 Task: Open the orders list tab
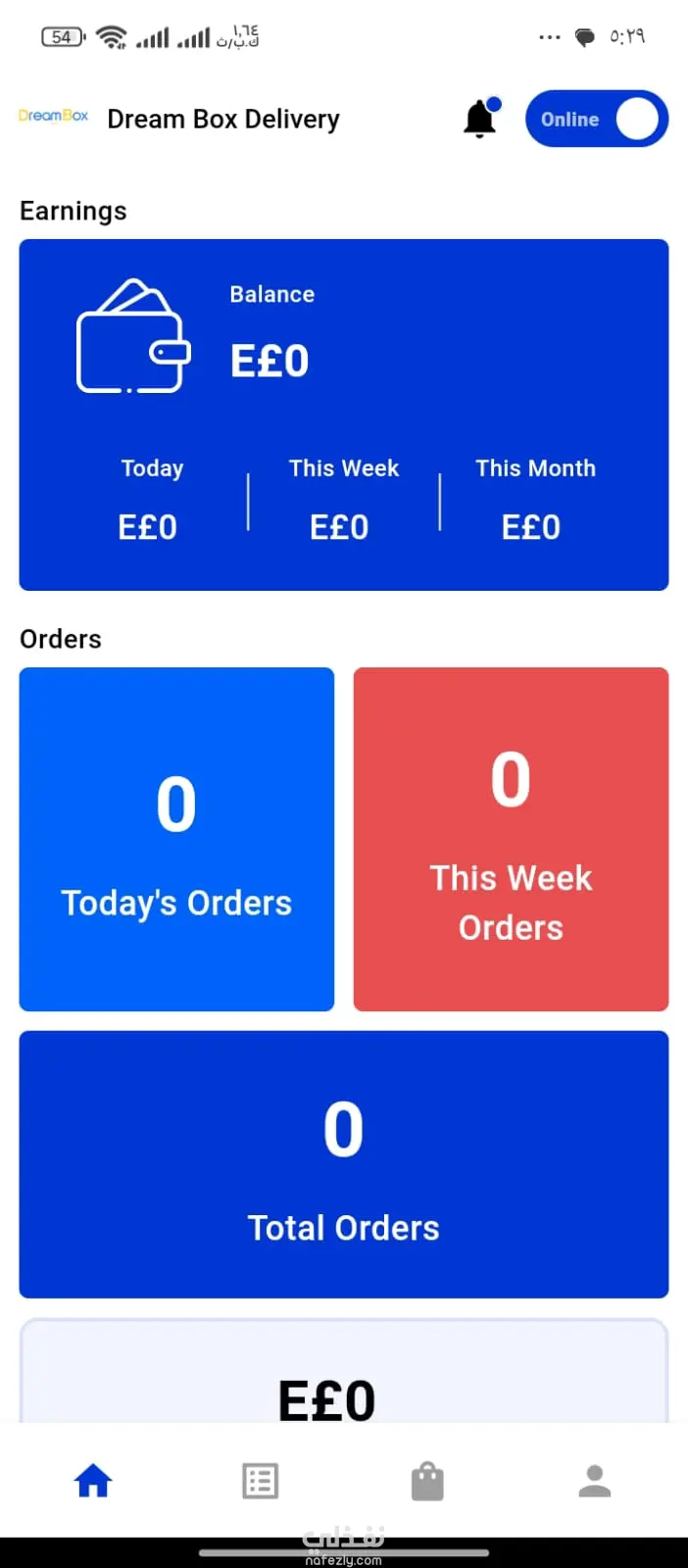pos(260,1480)
